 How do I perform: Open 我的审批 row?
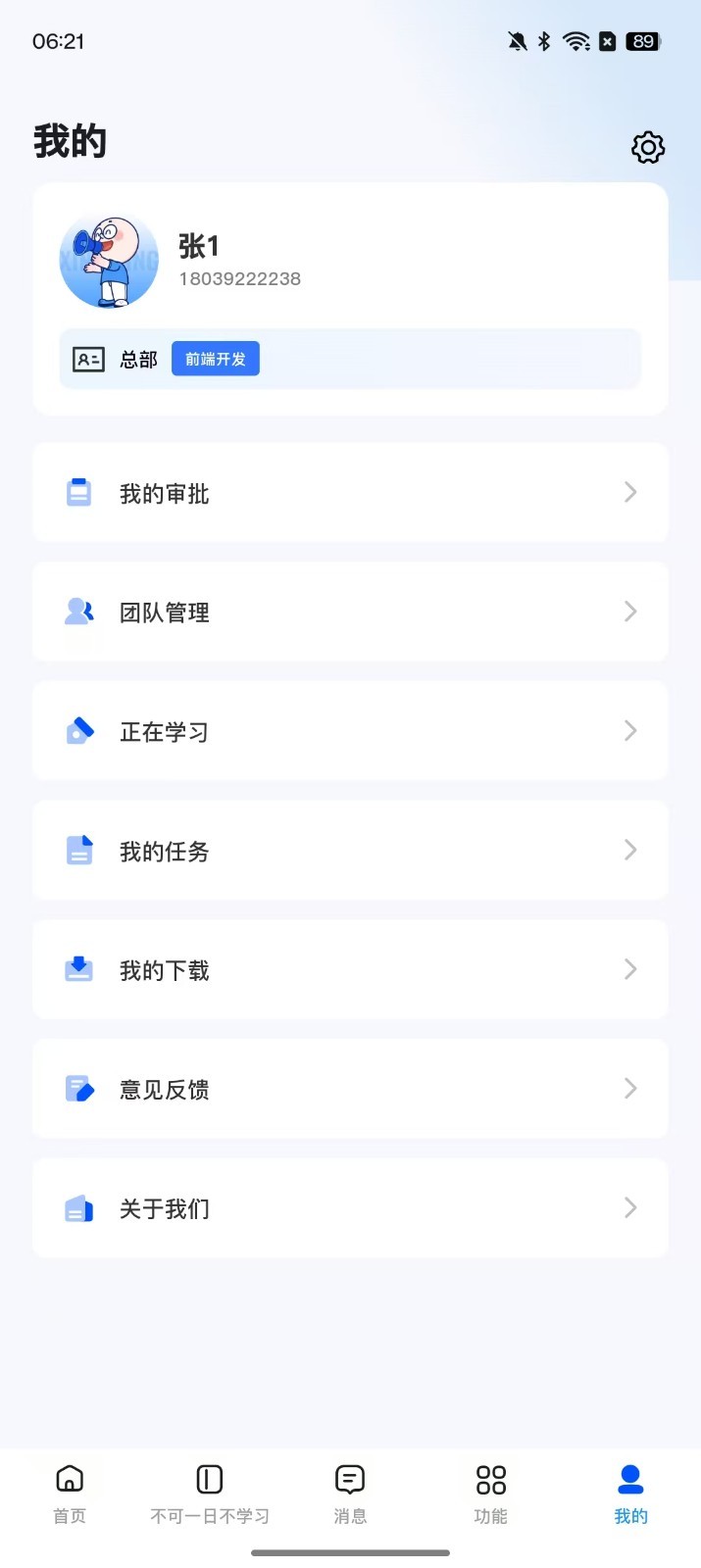(350, 493)
